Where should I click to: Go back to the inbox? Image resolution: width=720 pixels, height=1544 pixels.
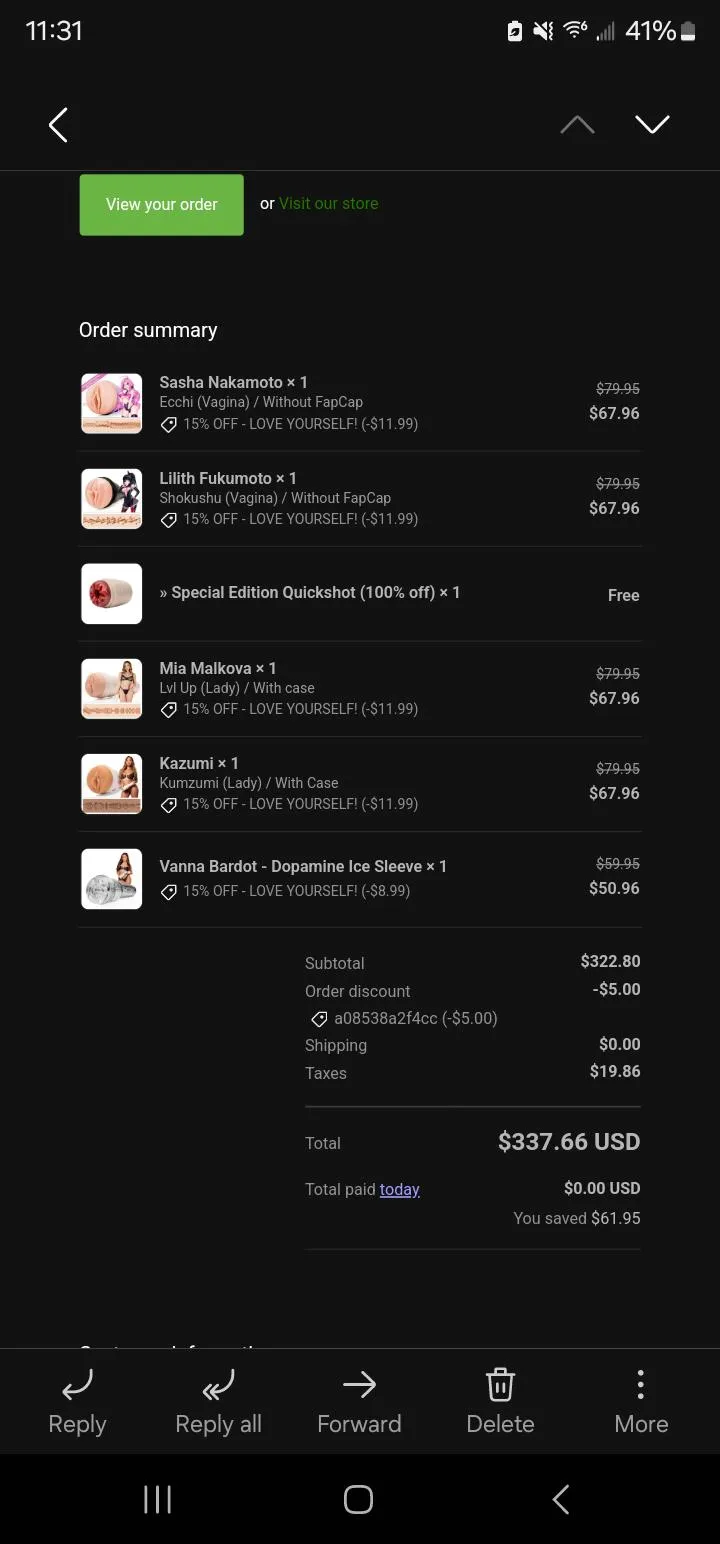[x=59, y=125]
